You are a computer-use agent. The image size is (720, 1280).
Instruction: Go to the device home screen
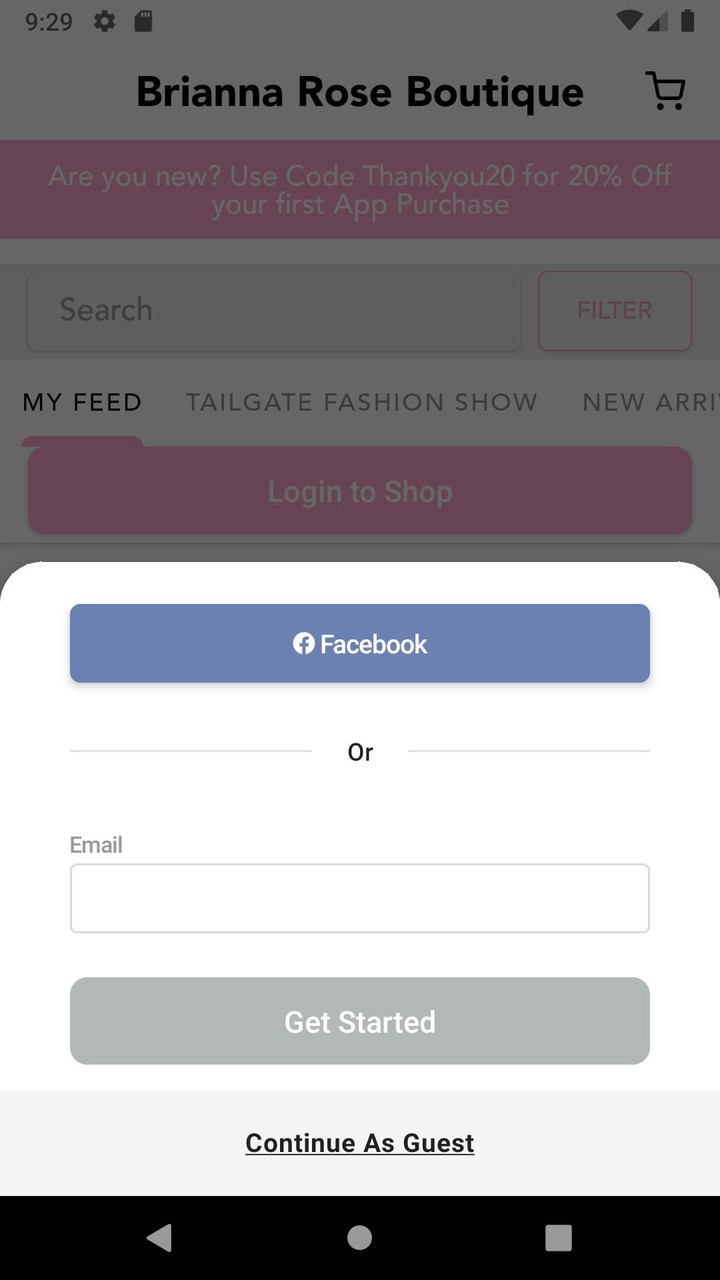[x=360, y=1237]
